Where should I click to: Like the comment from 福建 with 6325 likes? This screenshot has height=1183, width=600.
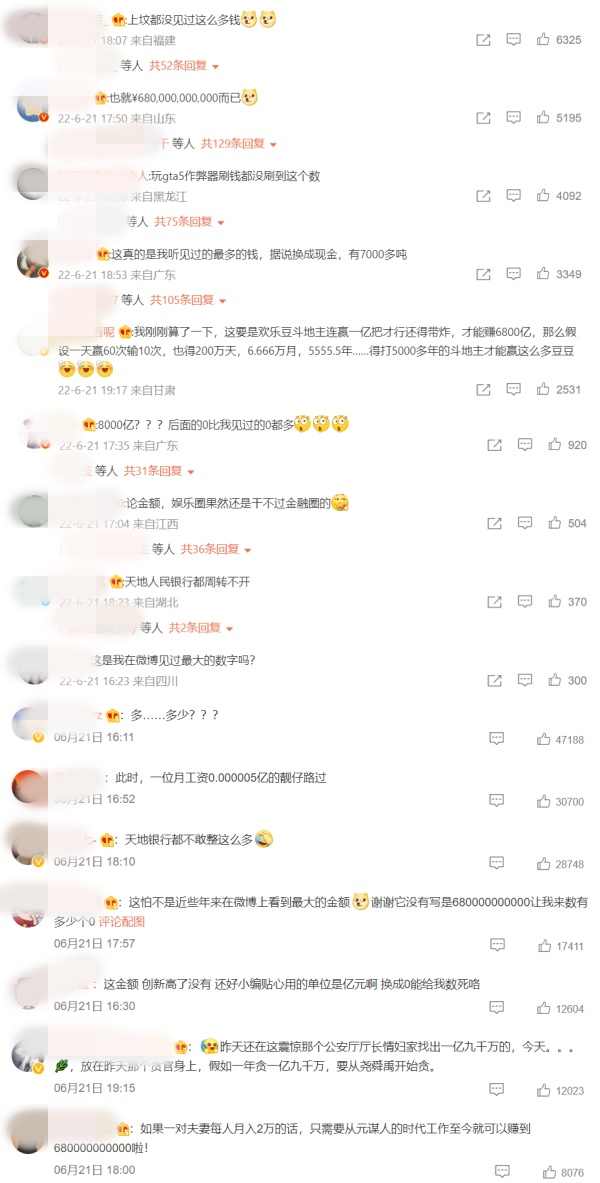544,40
